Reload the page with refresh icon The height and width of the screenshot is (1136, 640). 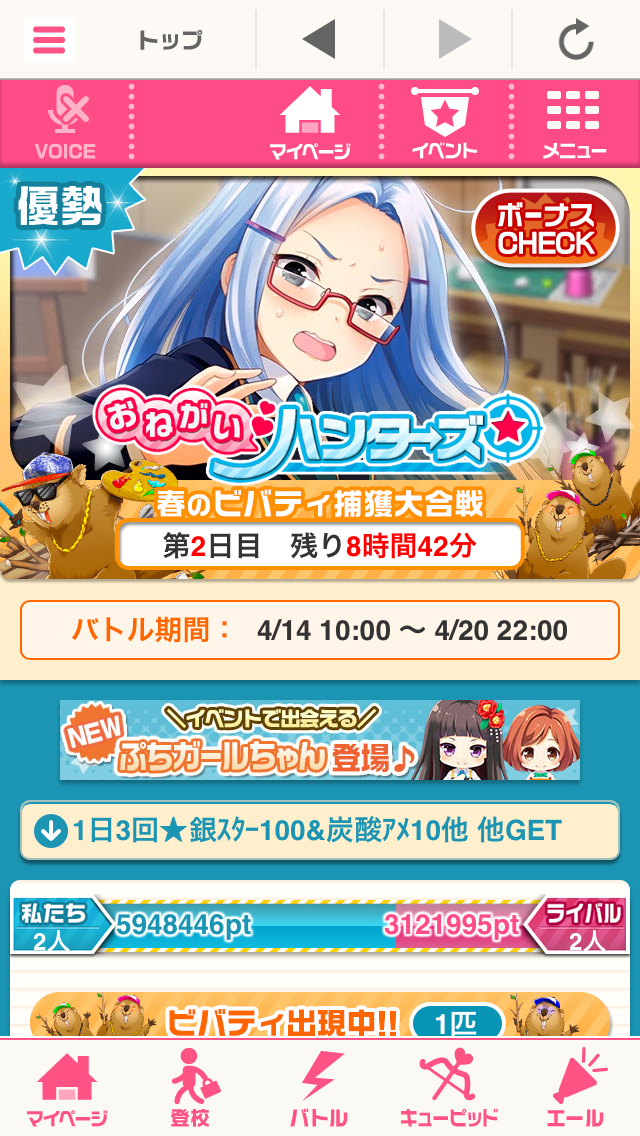tap(576, 40)
